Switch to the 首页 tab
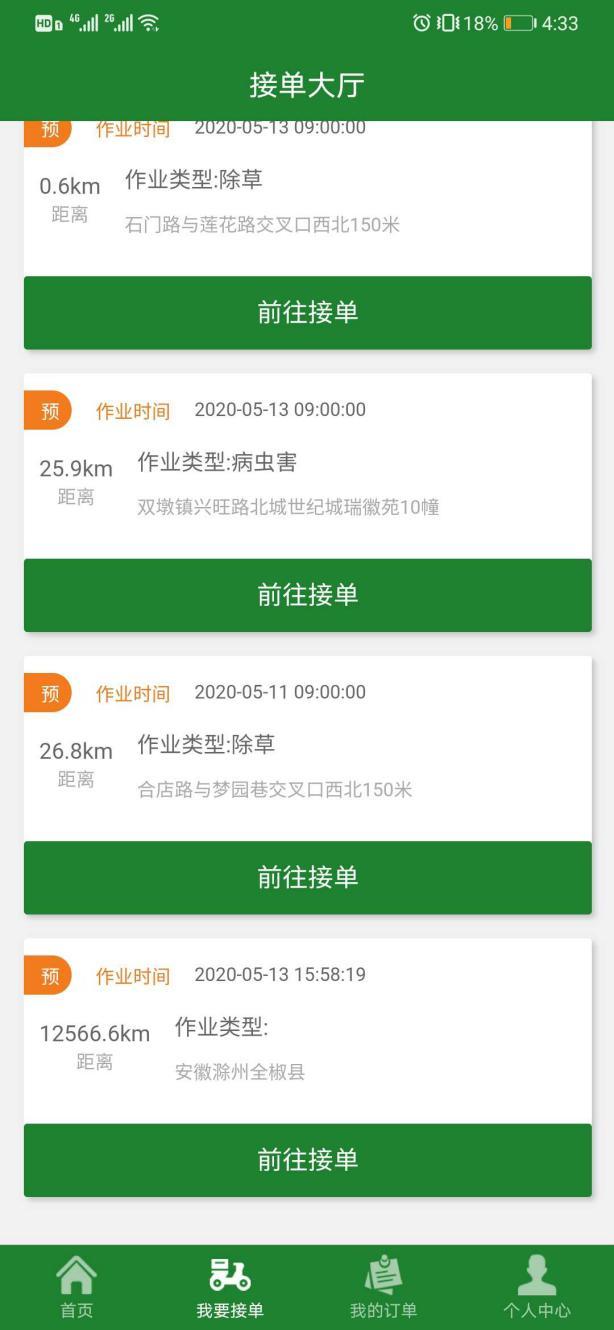Image resolution: width=614 pixels, height=1330 pixels. point(77,1288)
